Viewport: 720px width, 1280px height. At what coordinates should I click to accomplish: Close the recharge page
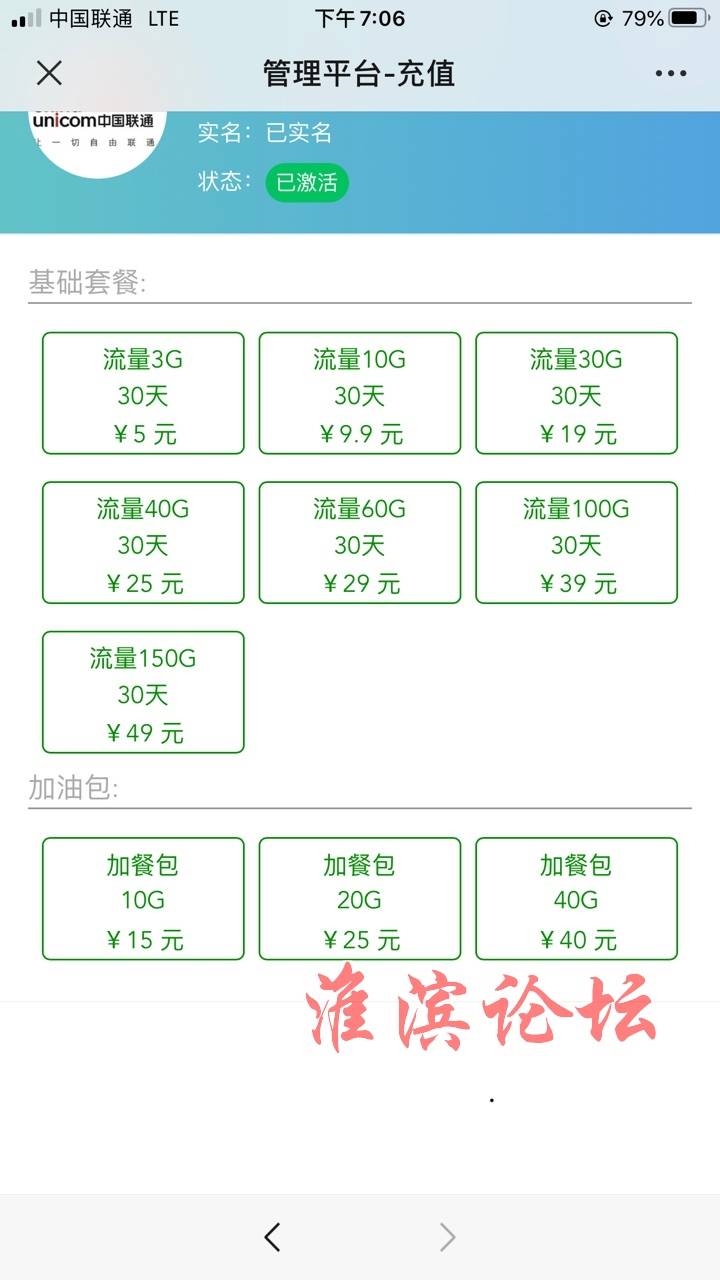[x=49, y=73]
